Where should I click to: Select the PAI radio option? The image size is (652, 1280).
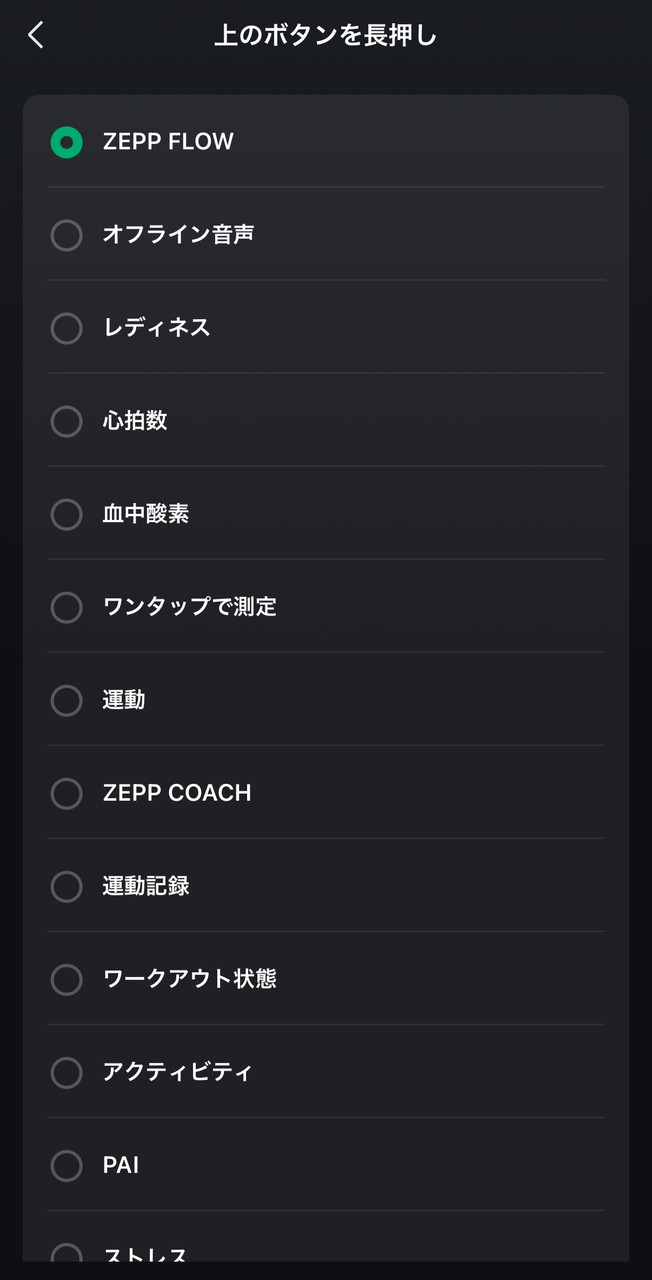pos(67,1165)
